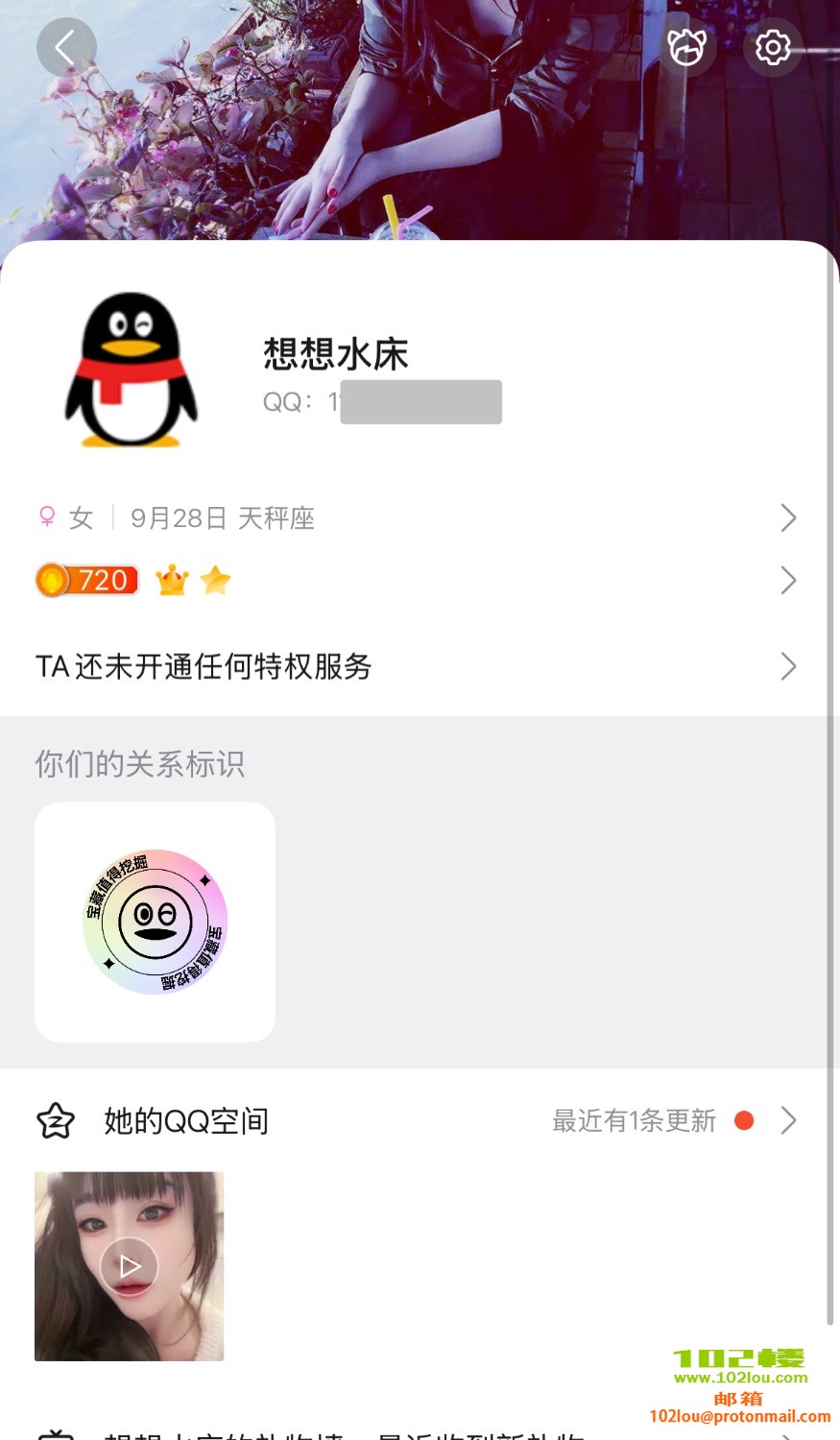The image size is (840, 1440).
Task: Open the gender and birthday details row
Action: [419, 518]
